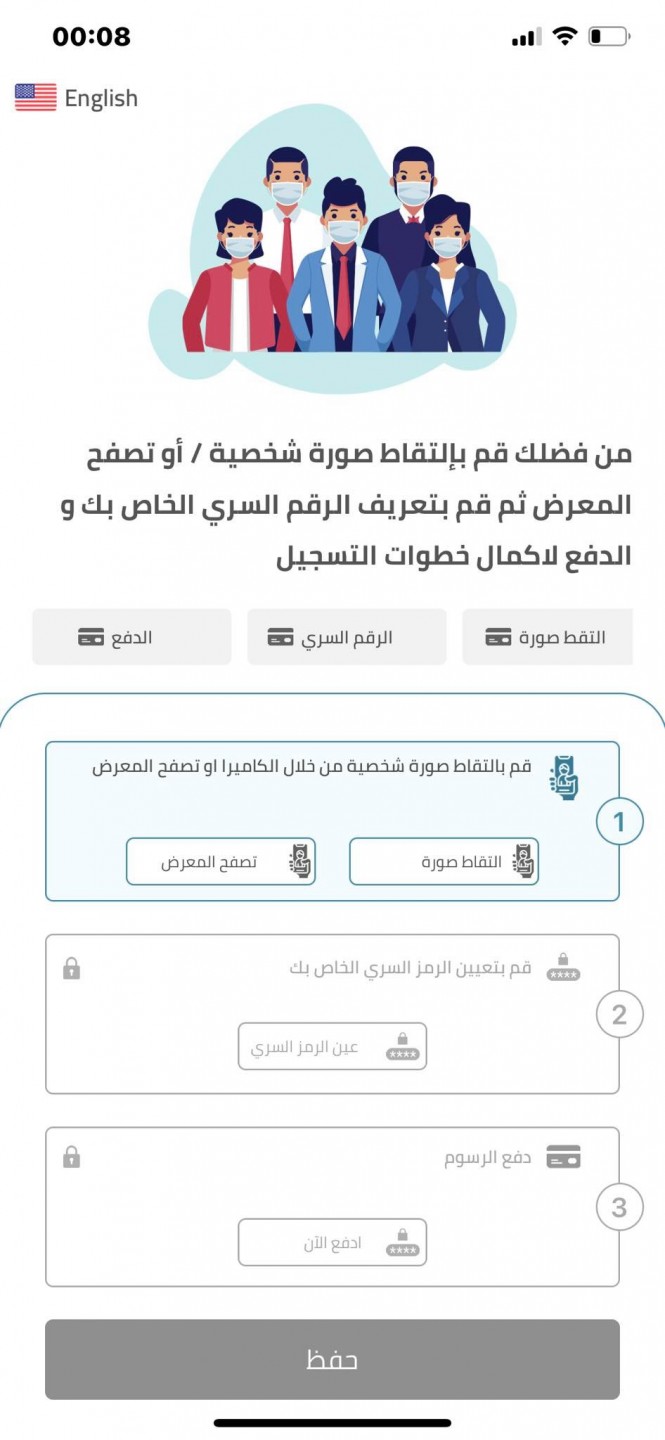Select the التقط صورة step tab
Viewport: 665px width, 1440px height.
pyautogui.click(x=547, y=637)
